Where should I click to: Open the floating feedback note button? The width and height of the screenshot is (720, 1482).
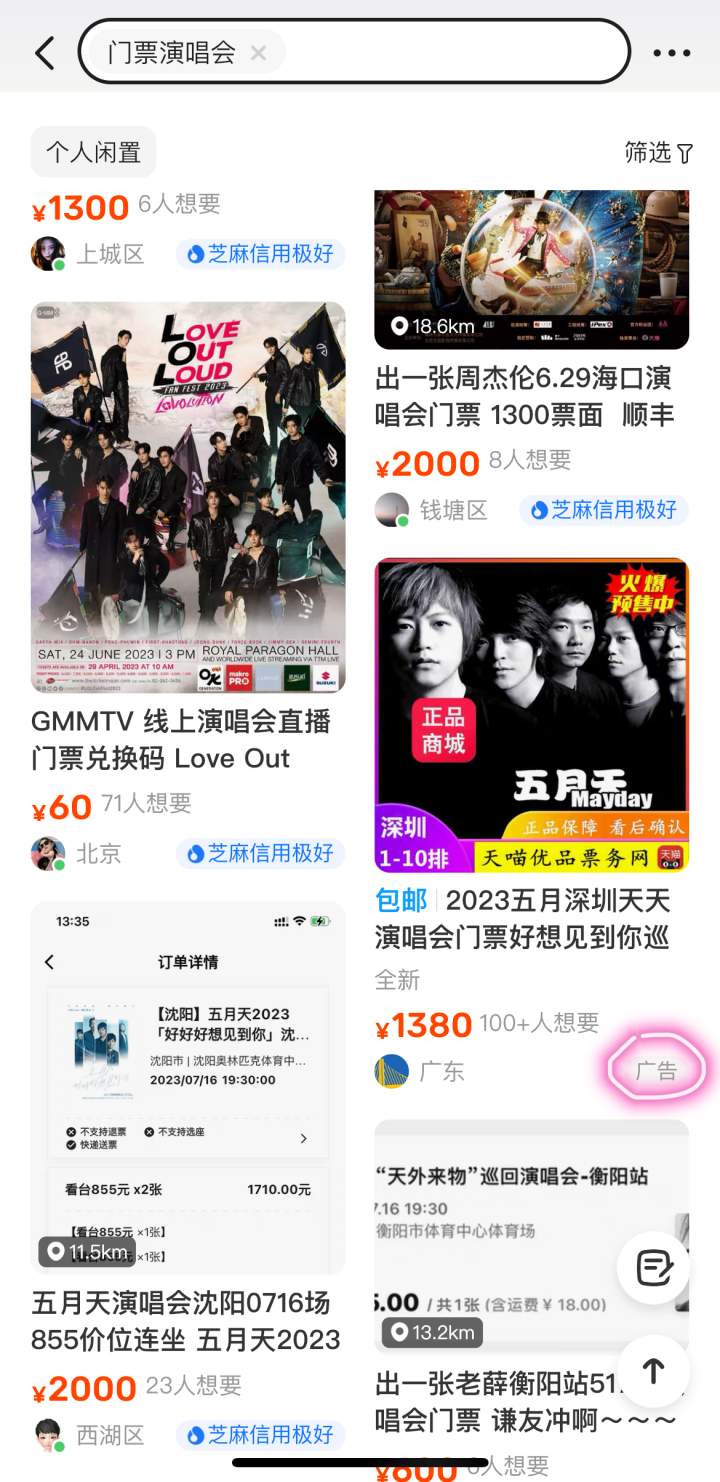click(x=654, y=1268)
